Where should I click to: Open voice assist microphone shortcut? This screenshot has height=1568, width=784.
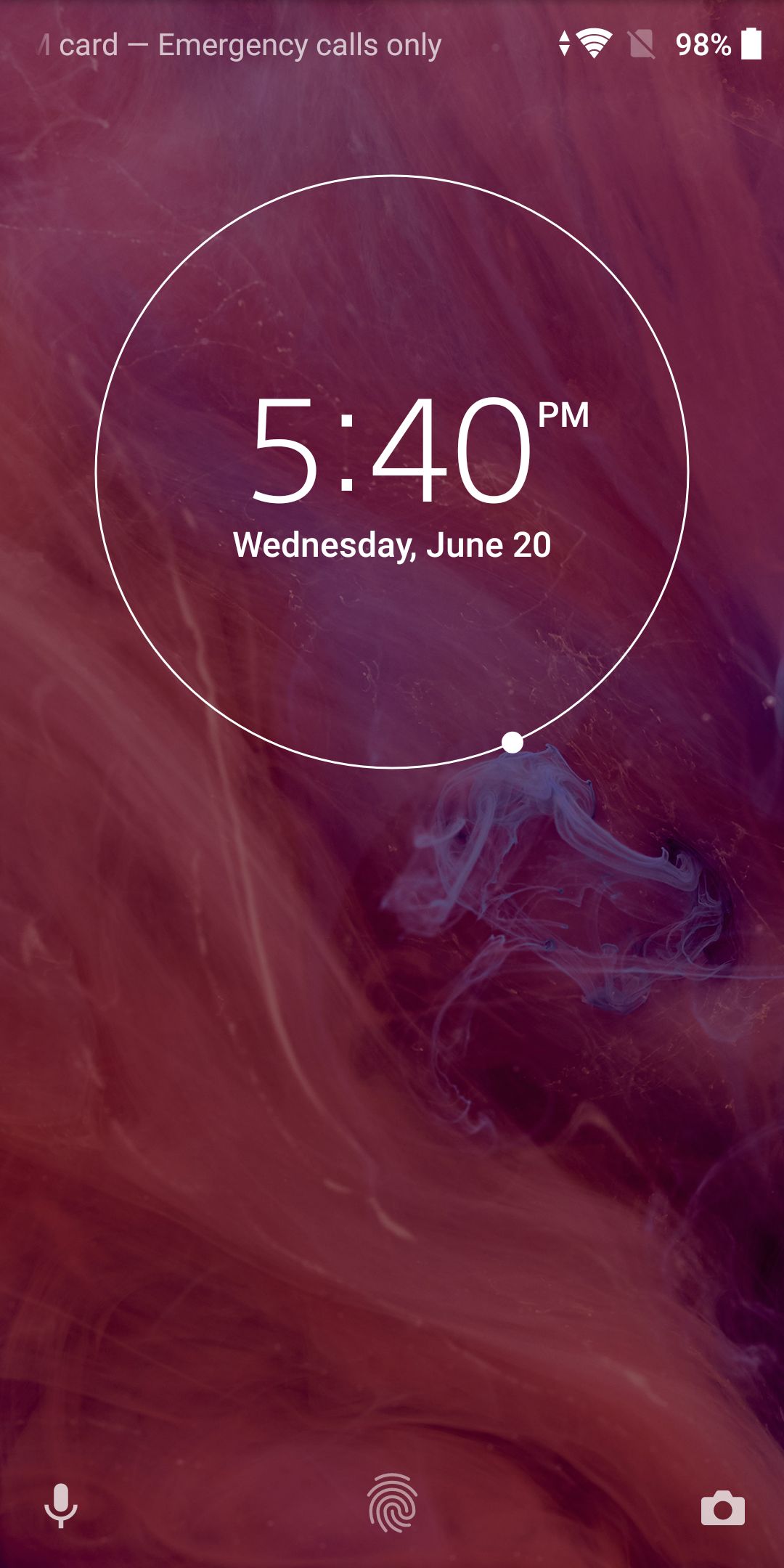(61, 1506)
